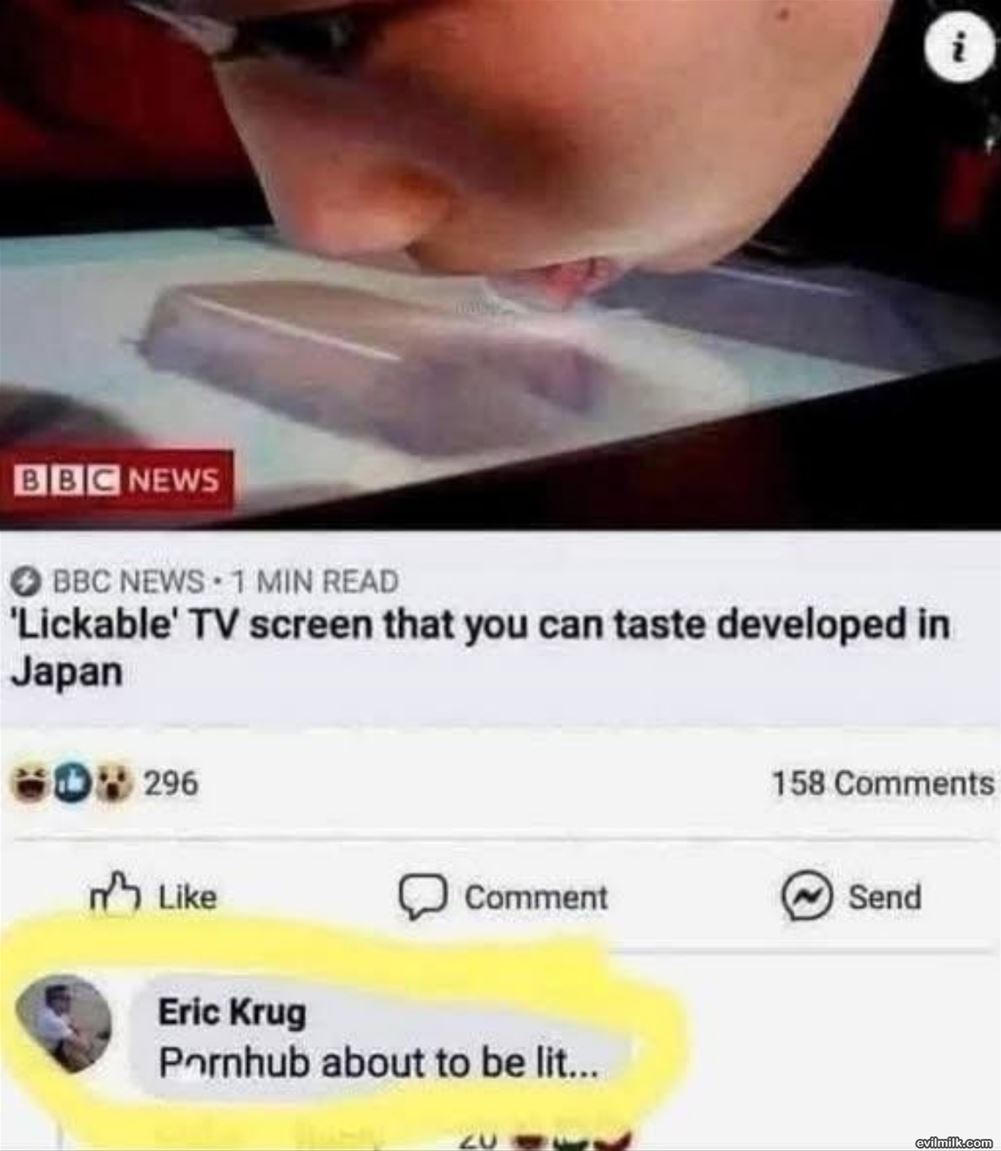Viewport: 1001px width, 1151px height.
Task: Open Eric Krug's profile from his name
Action: click(232, 1013)
